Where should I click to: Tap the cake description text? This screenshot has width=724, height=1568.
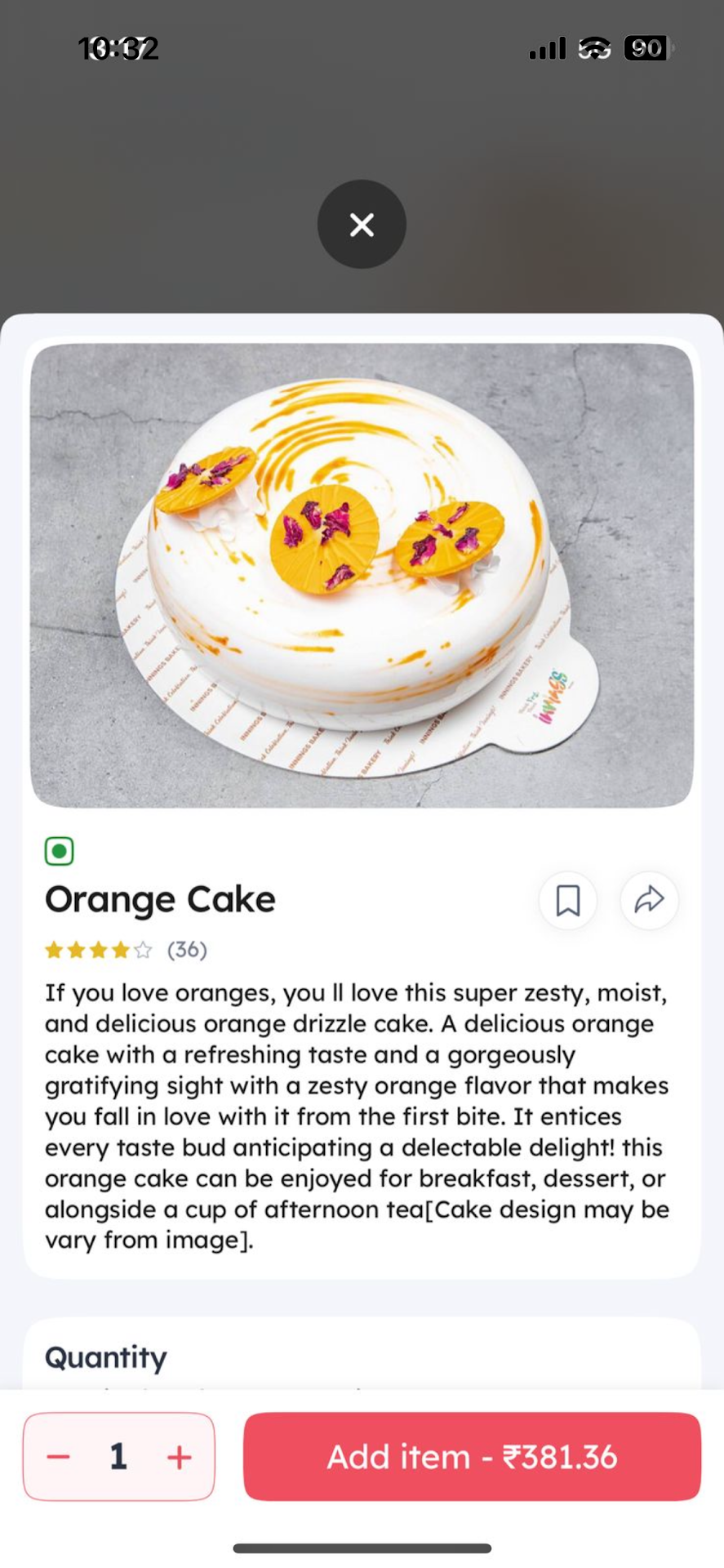tap(357, 1115)
